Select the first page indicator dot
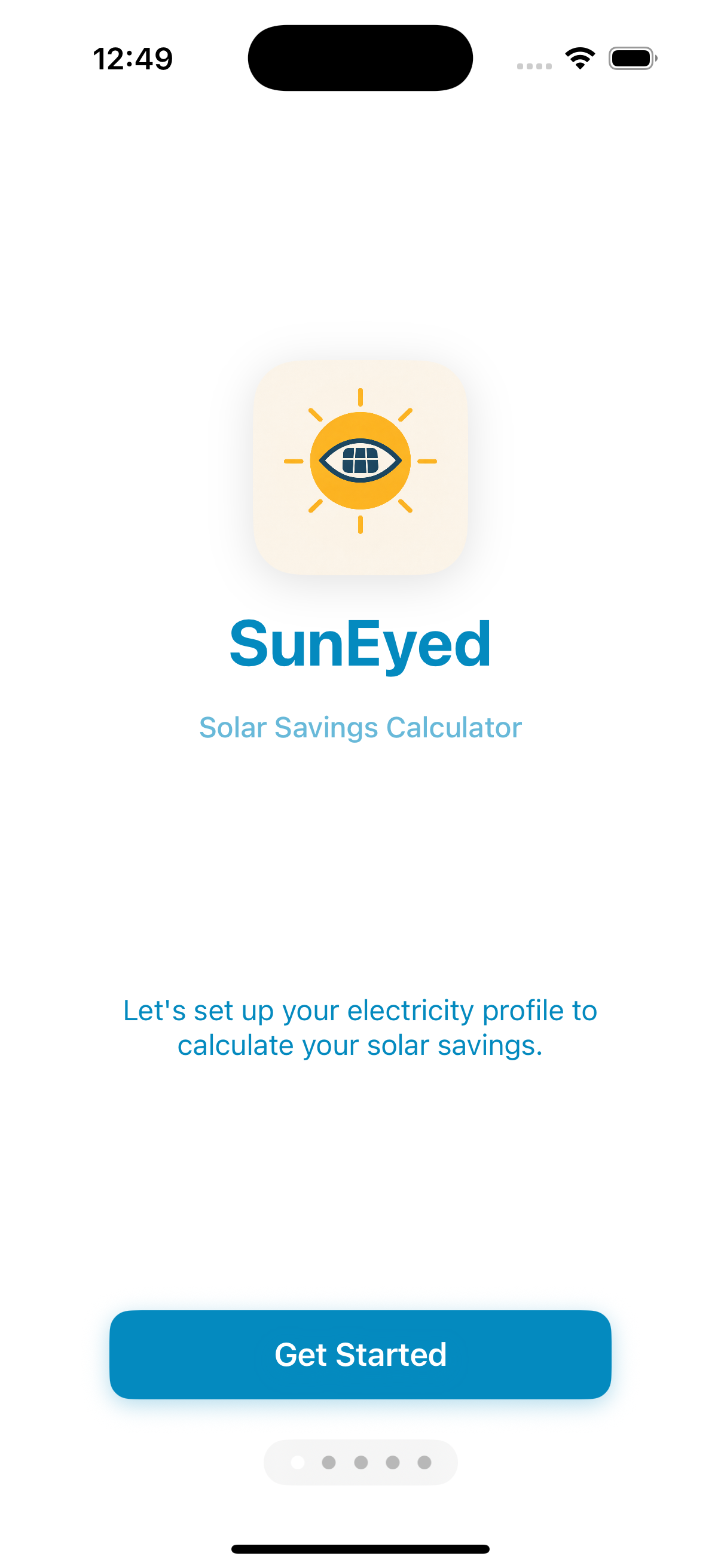This screenshot has height=1568, width=721. point(298,1463)
